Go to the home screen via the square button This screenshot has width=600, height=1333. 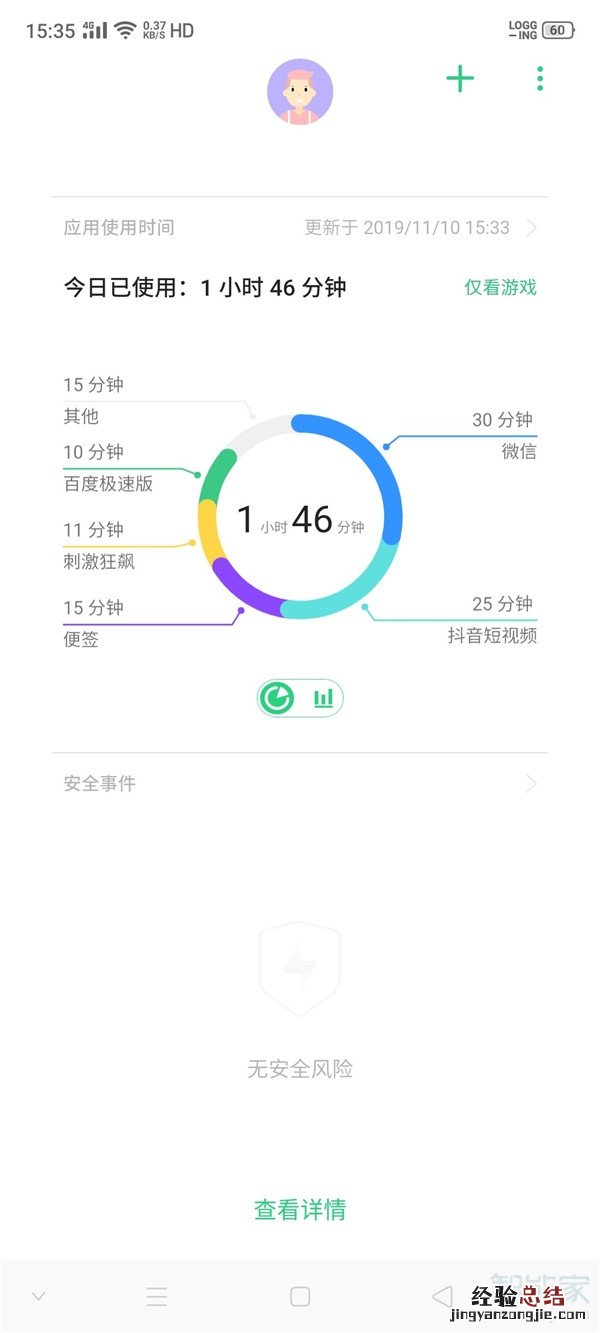tap(300, 1296)
